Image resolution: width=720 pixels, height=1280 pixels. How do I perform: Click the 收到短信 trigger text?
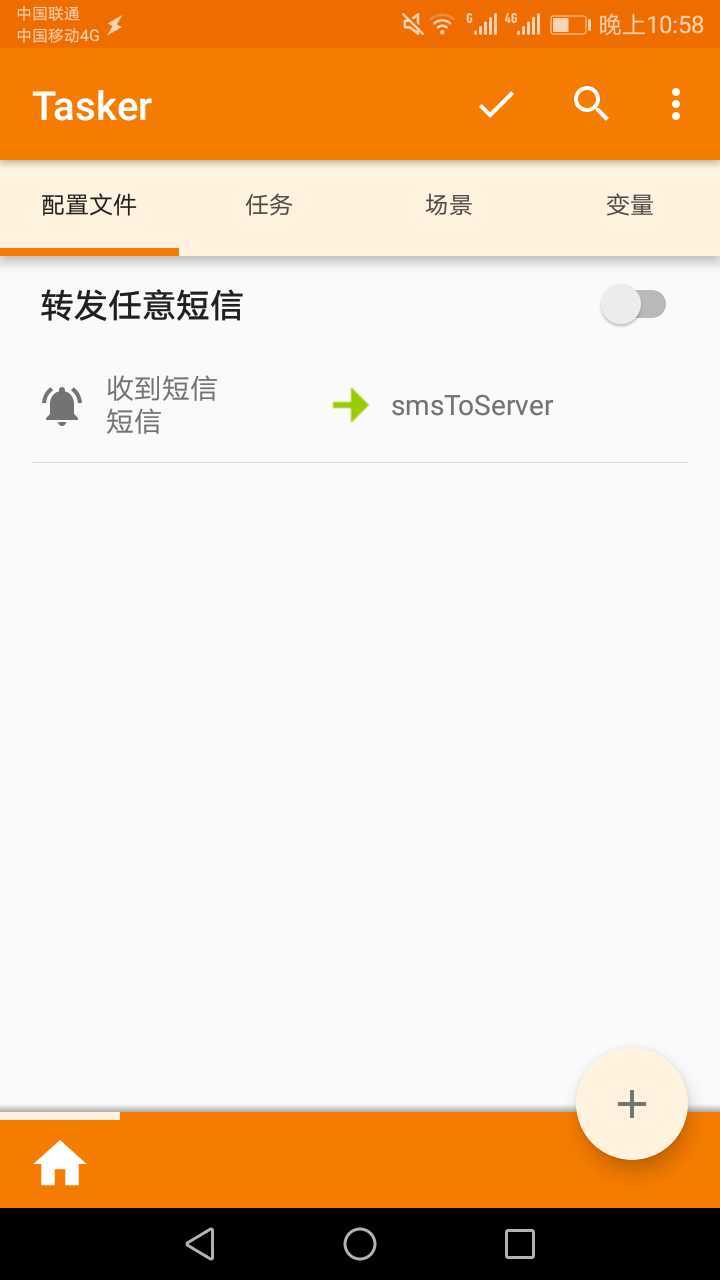point(161,388)
